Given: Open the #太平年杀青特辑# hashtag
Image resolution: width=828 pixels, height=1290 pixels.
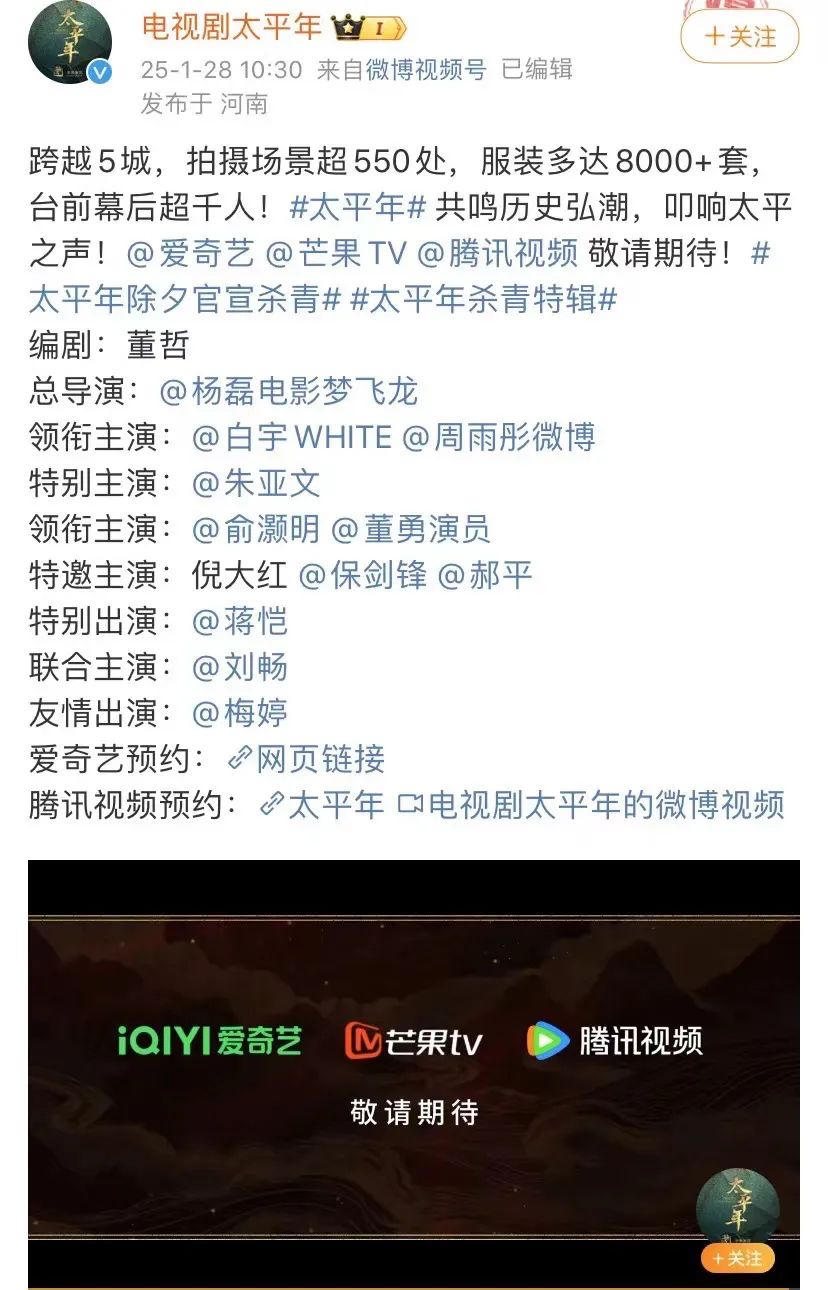Looking at the screenshot, I should click(x=483, y=299).
